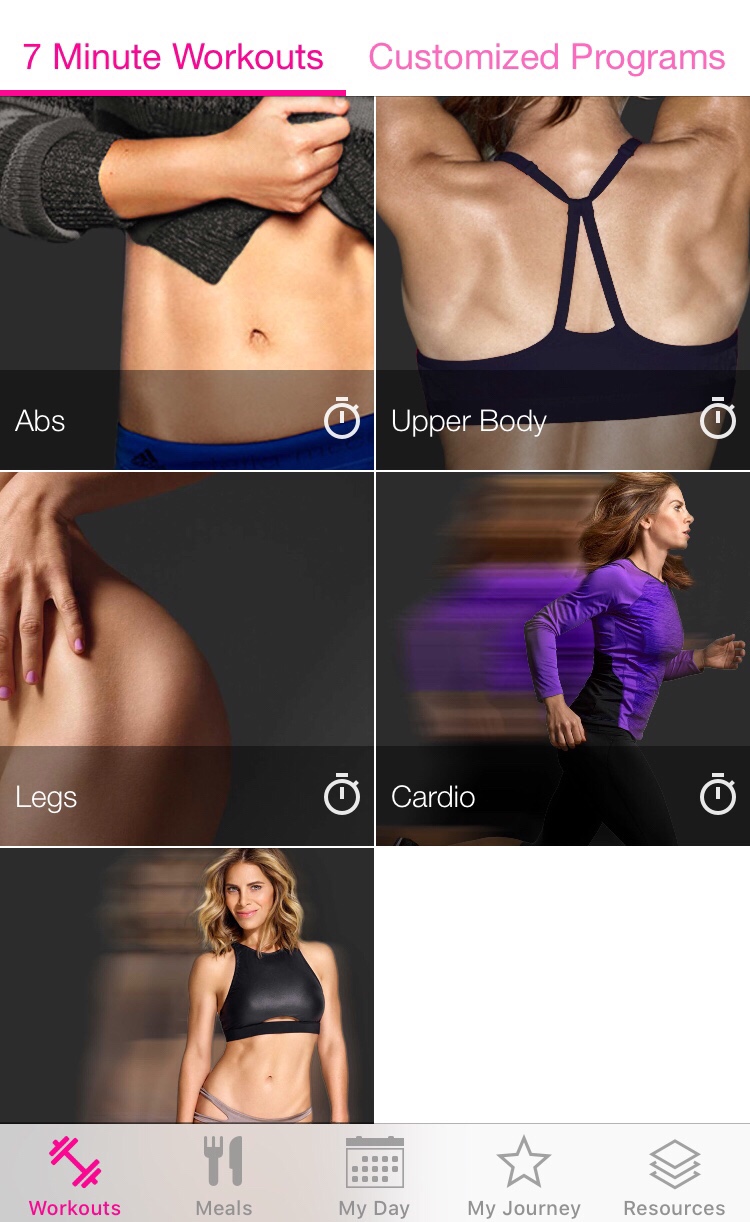Switch to the Customized Programs tab
Viewport: 750px width, 1222px height.
click(x=546, y=58)
